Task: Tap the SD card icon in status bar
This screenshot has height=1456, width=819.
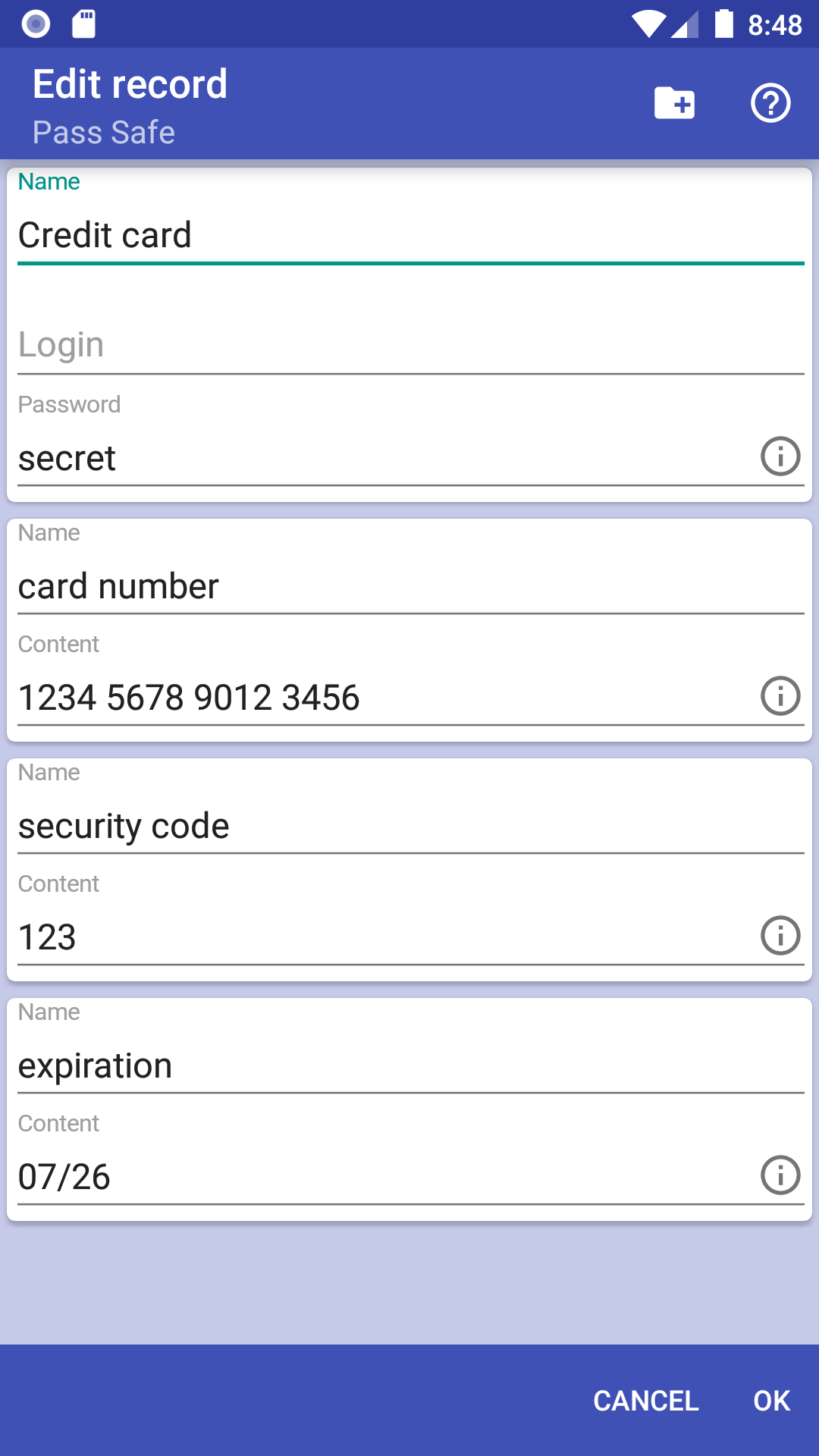Action: pos(83,24)
